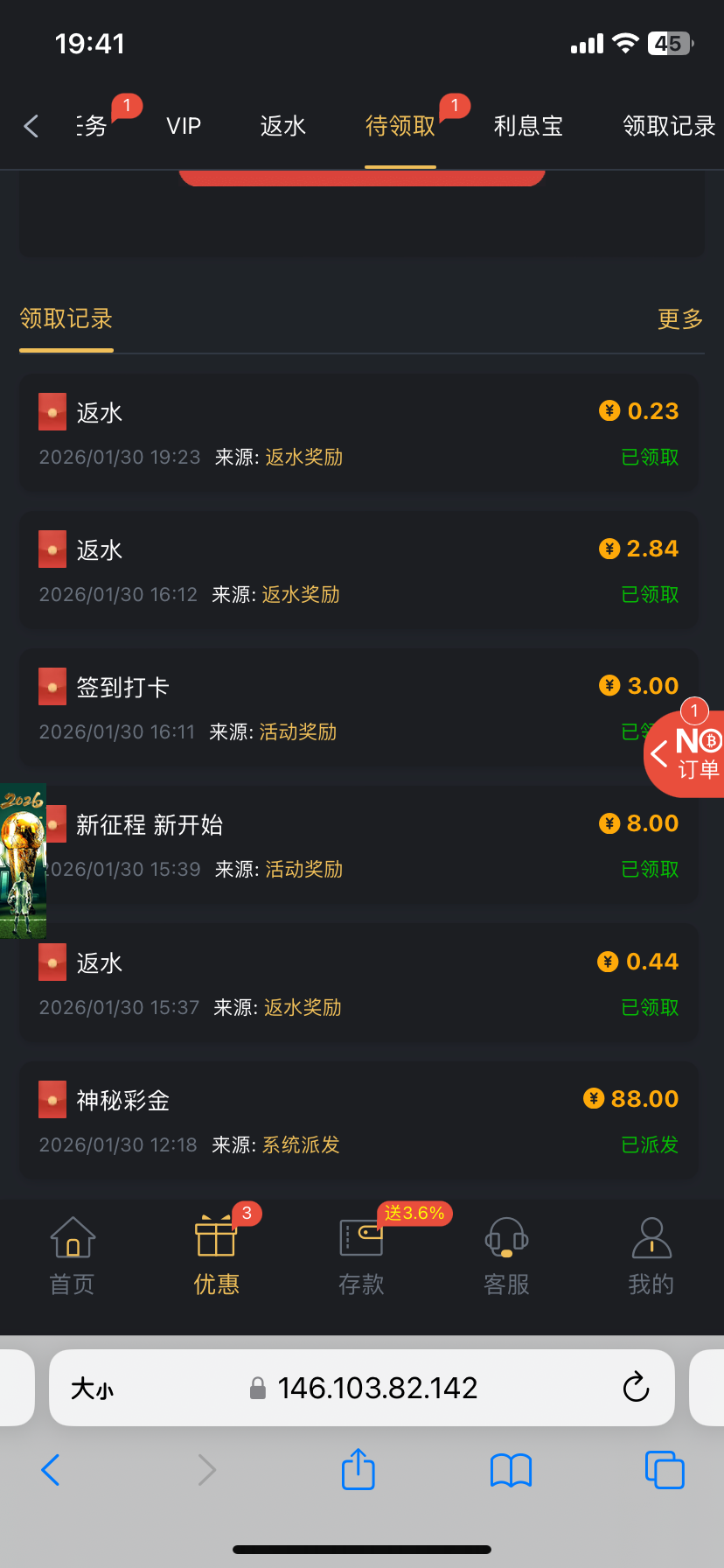Screen dimensions: 724x1568
Task: Open Safari's 大小 page settings menu
Action: point(93,1388)
